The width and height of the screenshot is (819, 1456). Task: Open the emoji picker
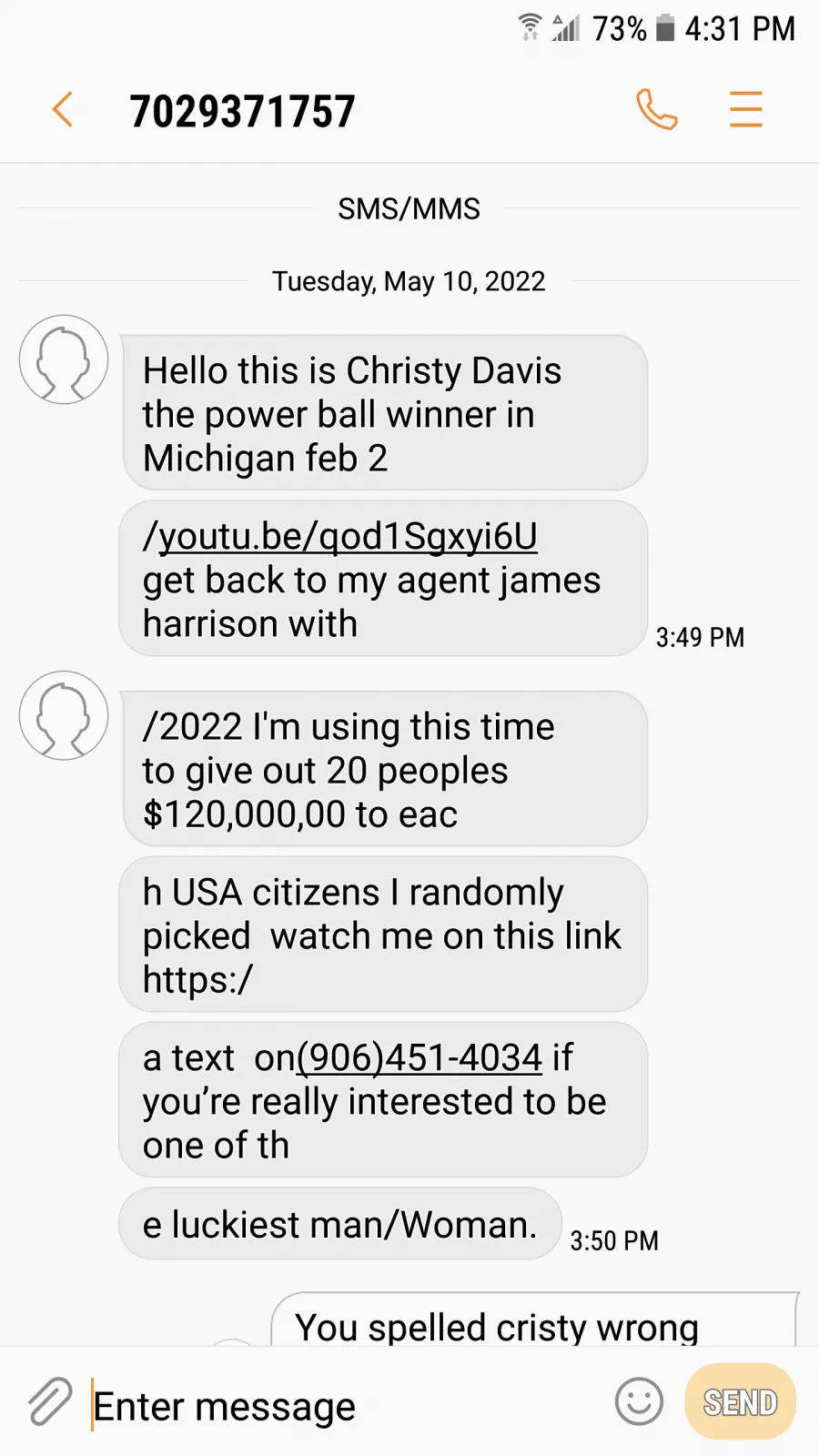coord(639,1401)
